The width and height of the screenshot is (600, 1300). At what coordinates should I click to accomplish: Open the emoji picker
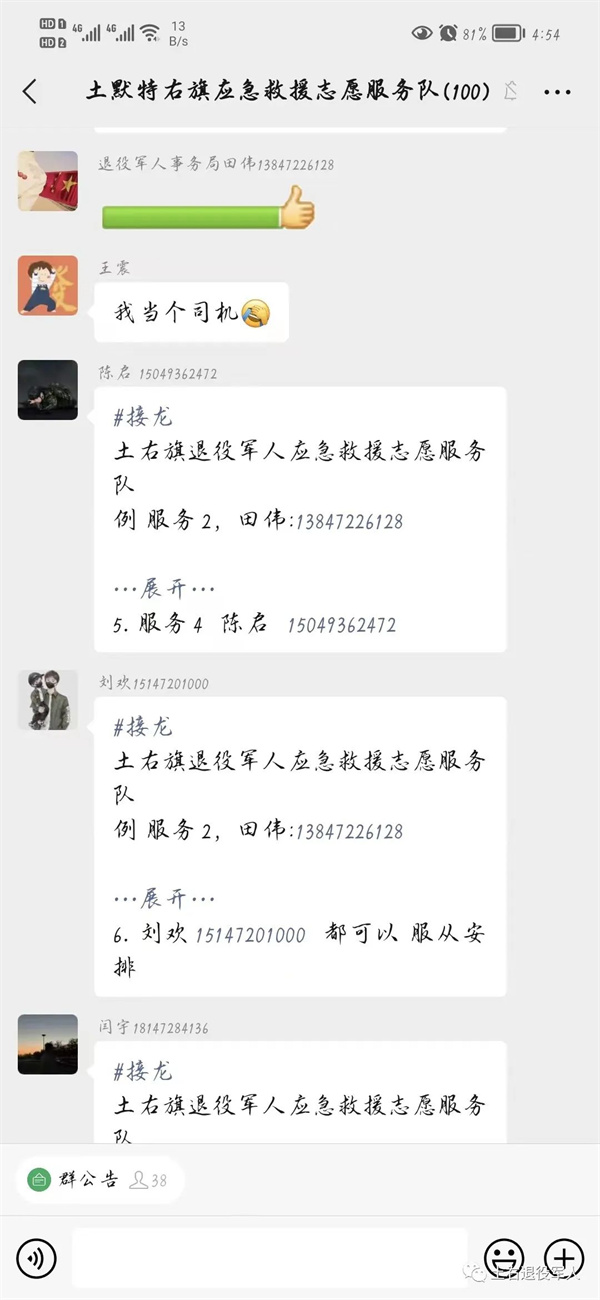(503, 1257)
